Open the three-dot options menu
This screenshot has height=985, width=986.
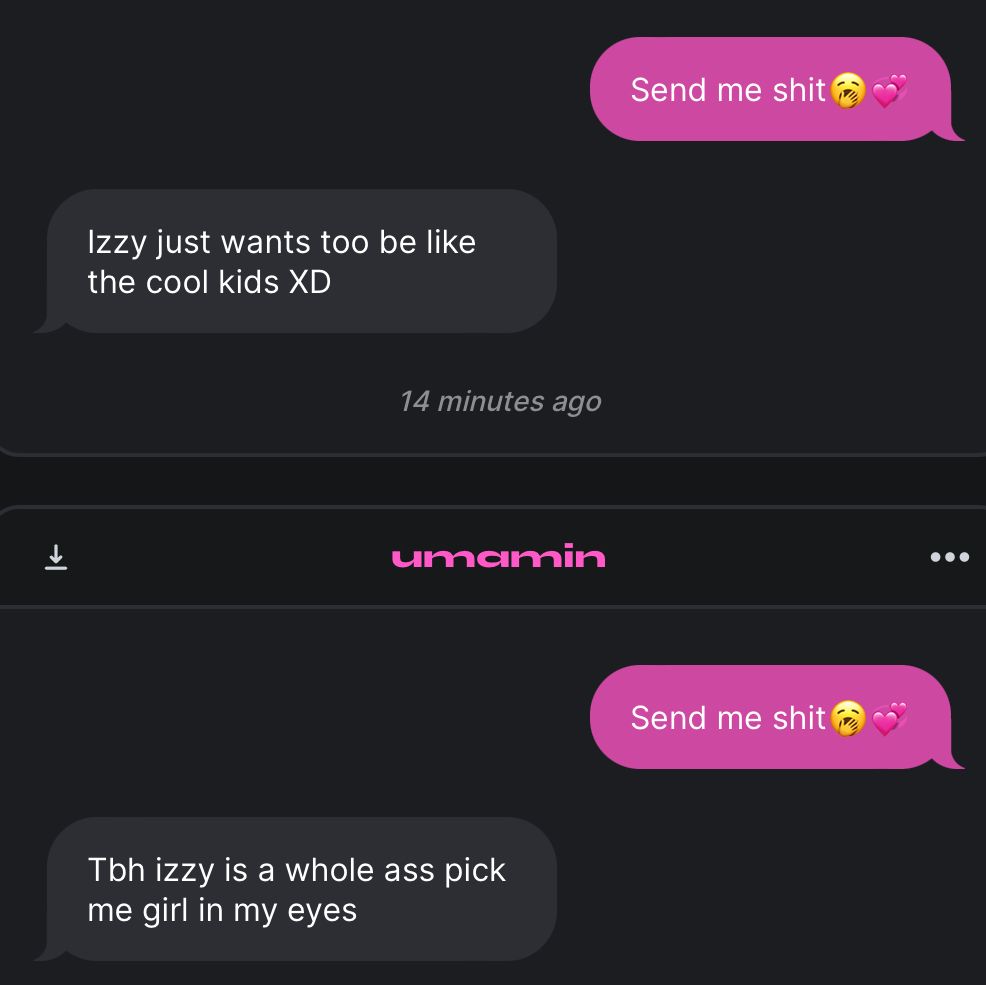pyautogui.click(x=949, y=557)
